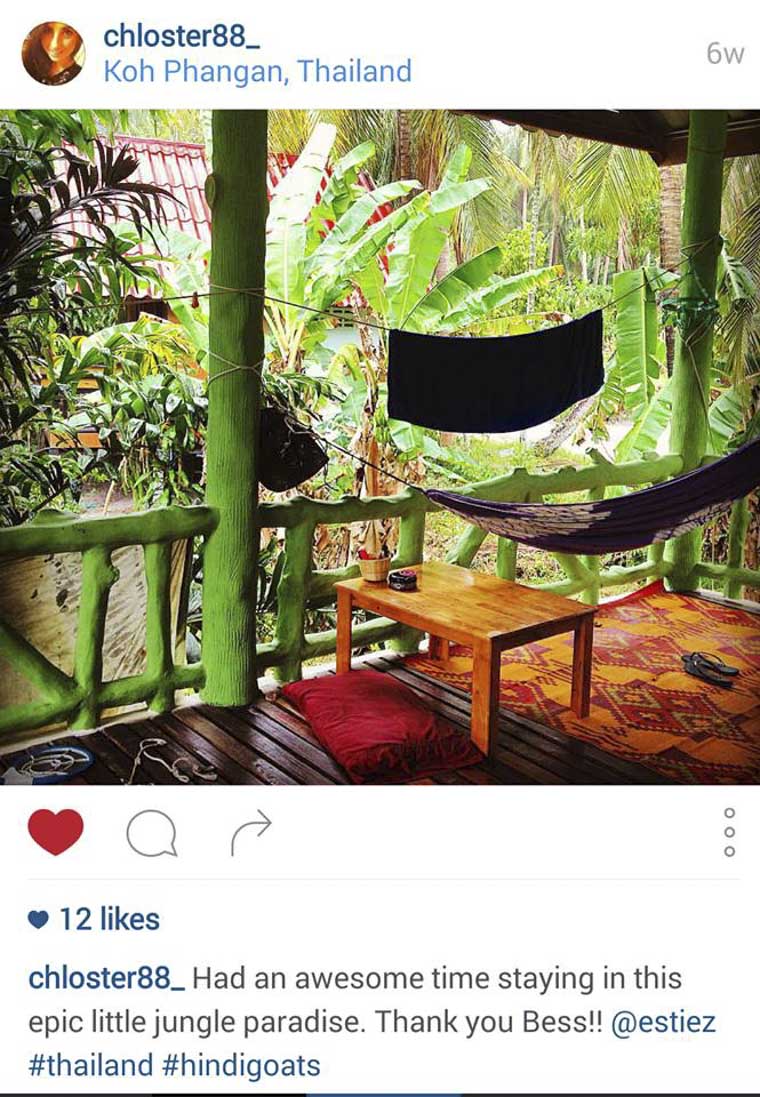Viewport: 760px width, 1097px height.
Task: Open chloster88_ username in the post header
Action: 174,37
